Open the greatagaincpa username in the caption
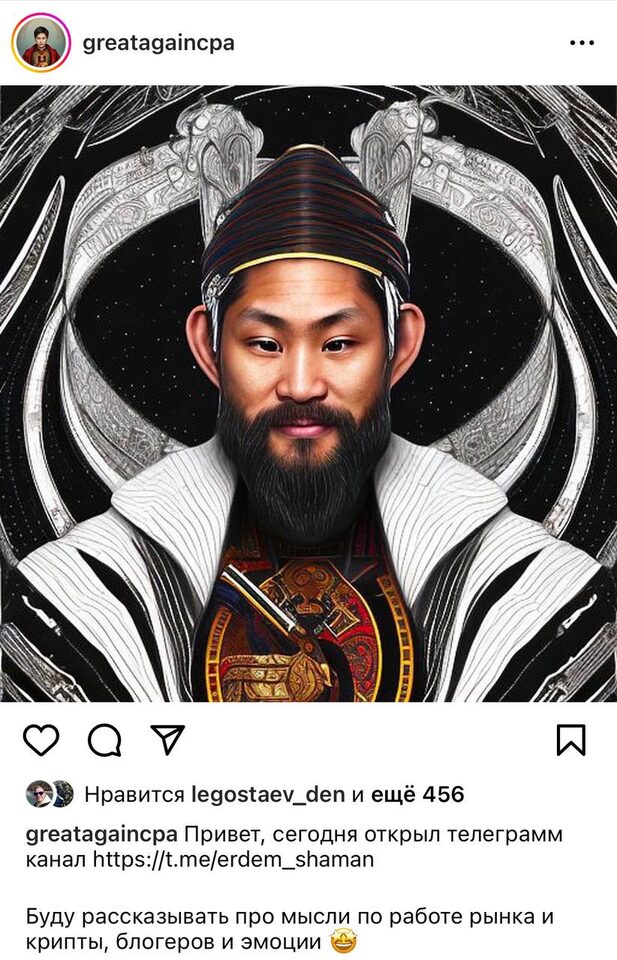617x960 pixels. click(x=102, y=834)
